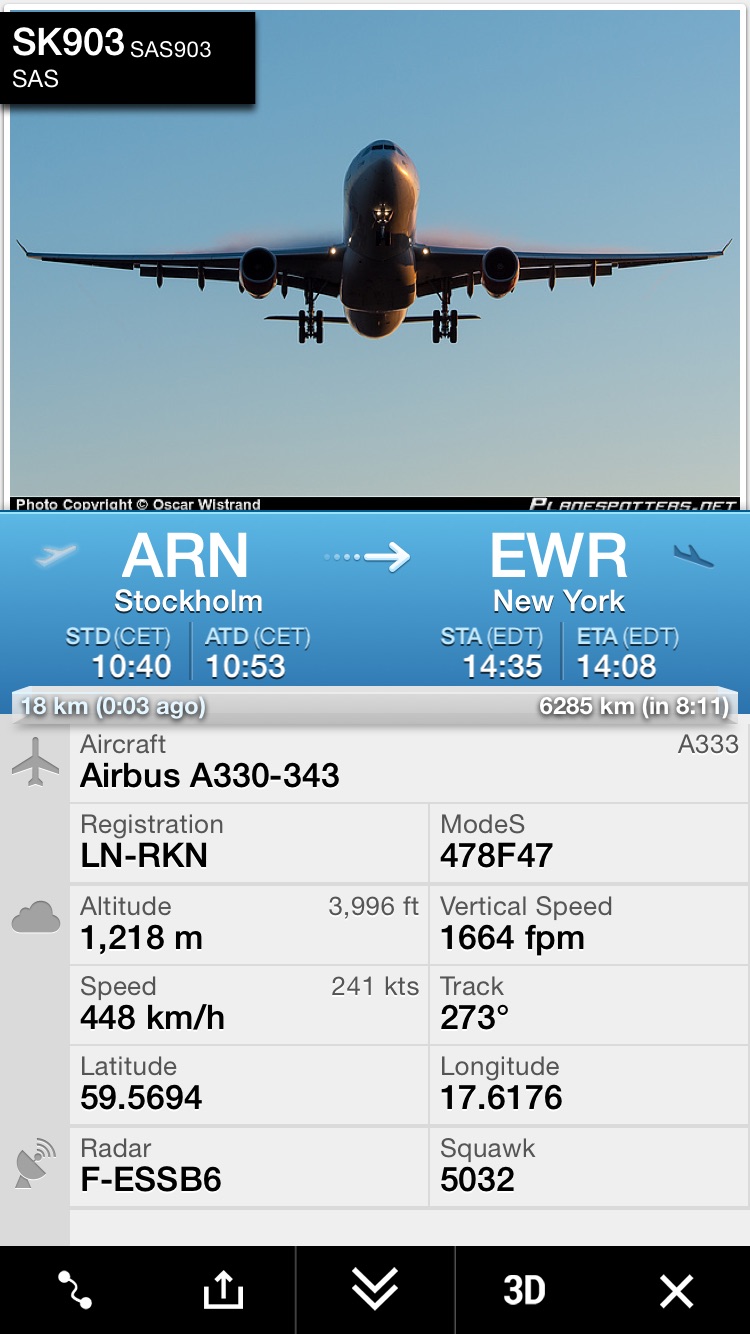Show the flight route on map
Viewport: 750px width, 1334px height.
(x=75, y=1290)
